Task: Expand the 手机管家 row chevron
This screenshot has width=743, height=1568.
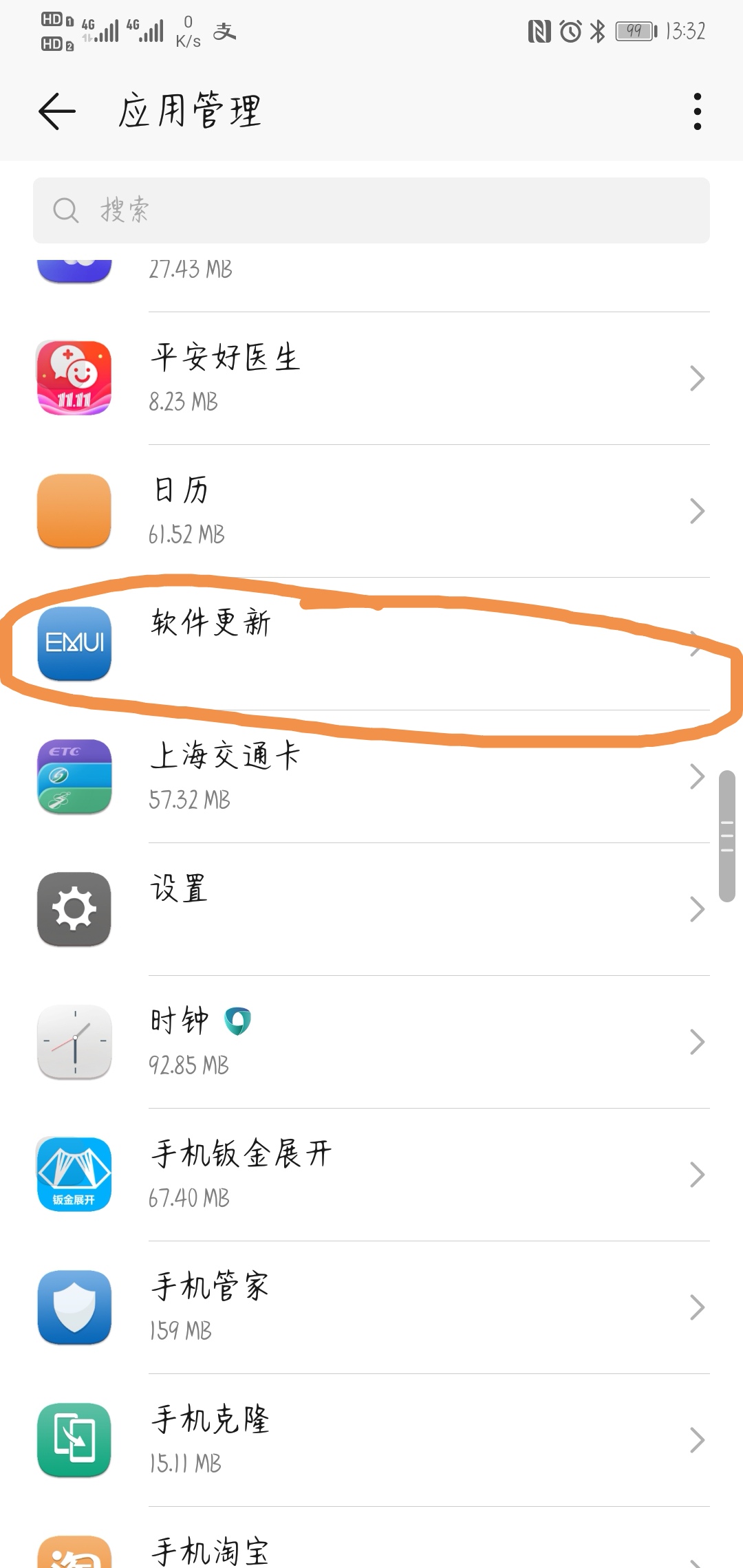Action: pyautogui.click(x=696, y=1307)
